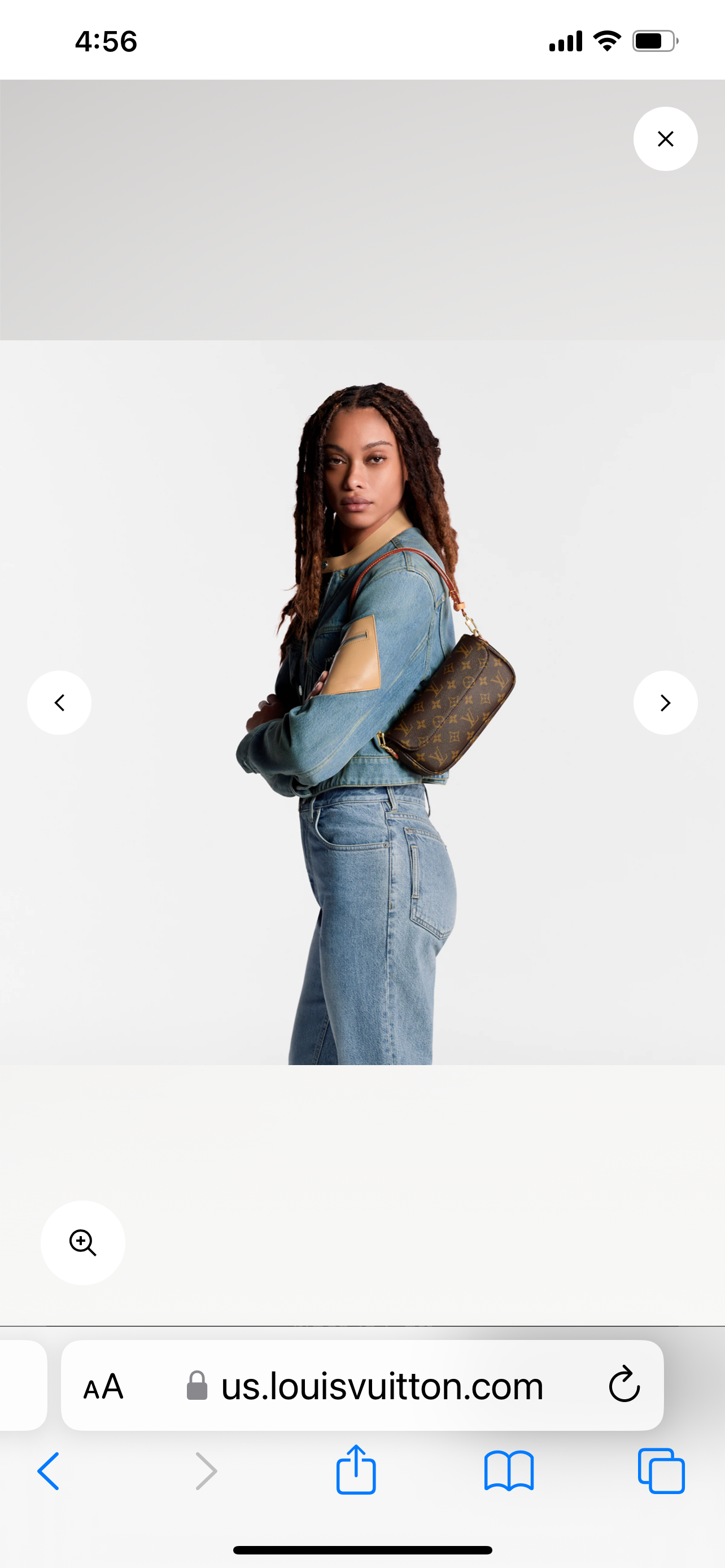Open Safari bookmarks

pyautogui.click(x=509, y=1470)
